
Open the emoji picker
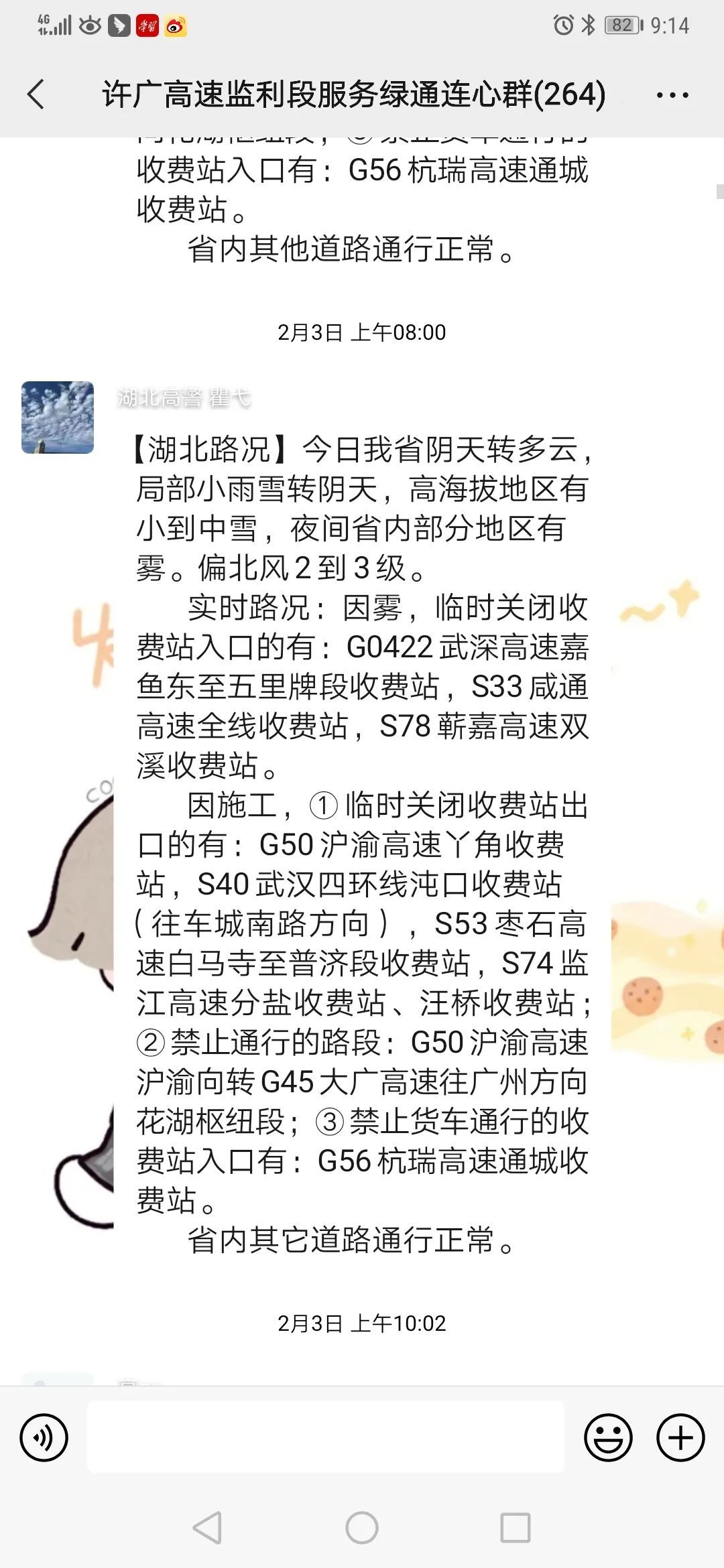pos(608,1437)
